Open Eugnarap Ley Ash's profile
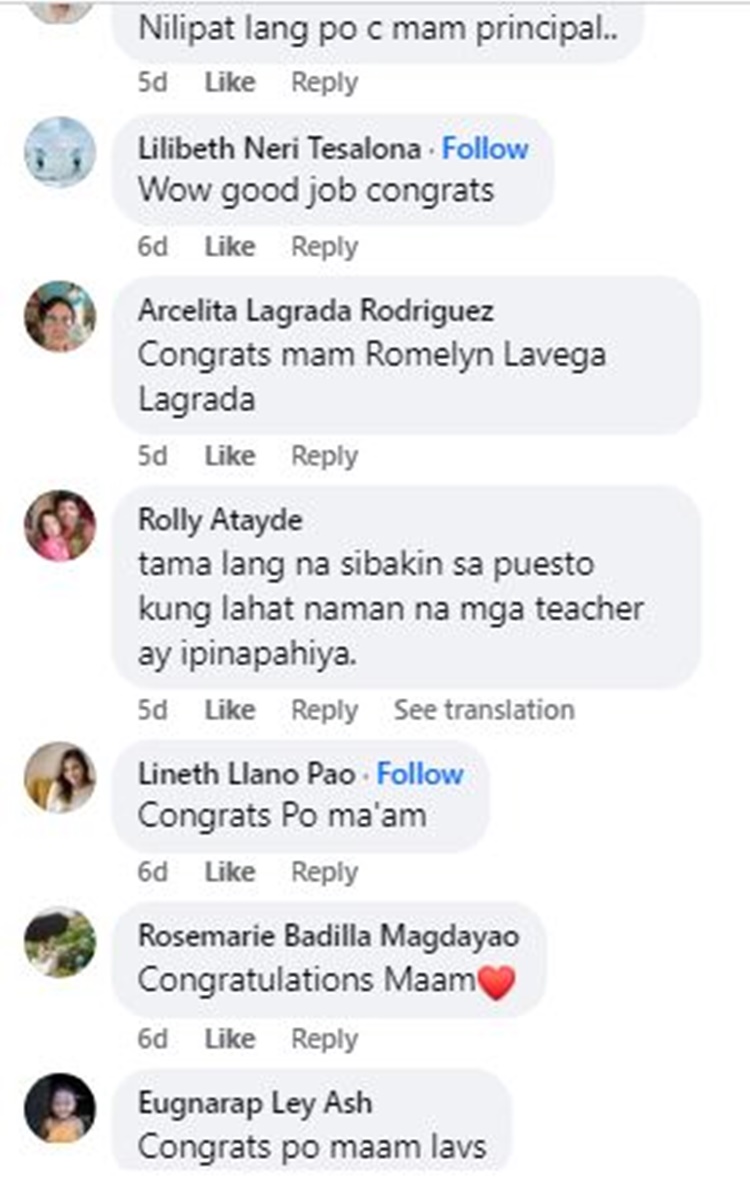 pos(255,1103)
